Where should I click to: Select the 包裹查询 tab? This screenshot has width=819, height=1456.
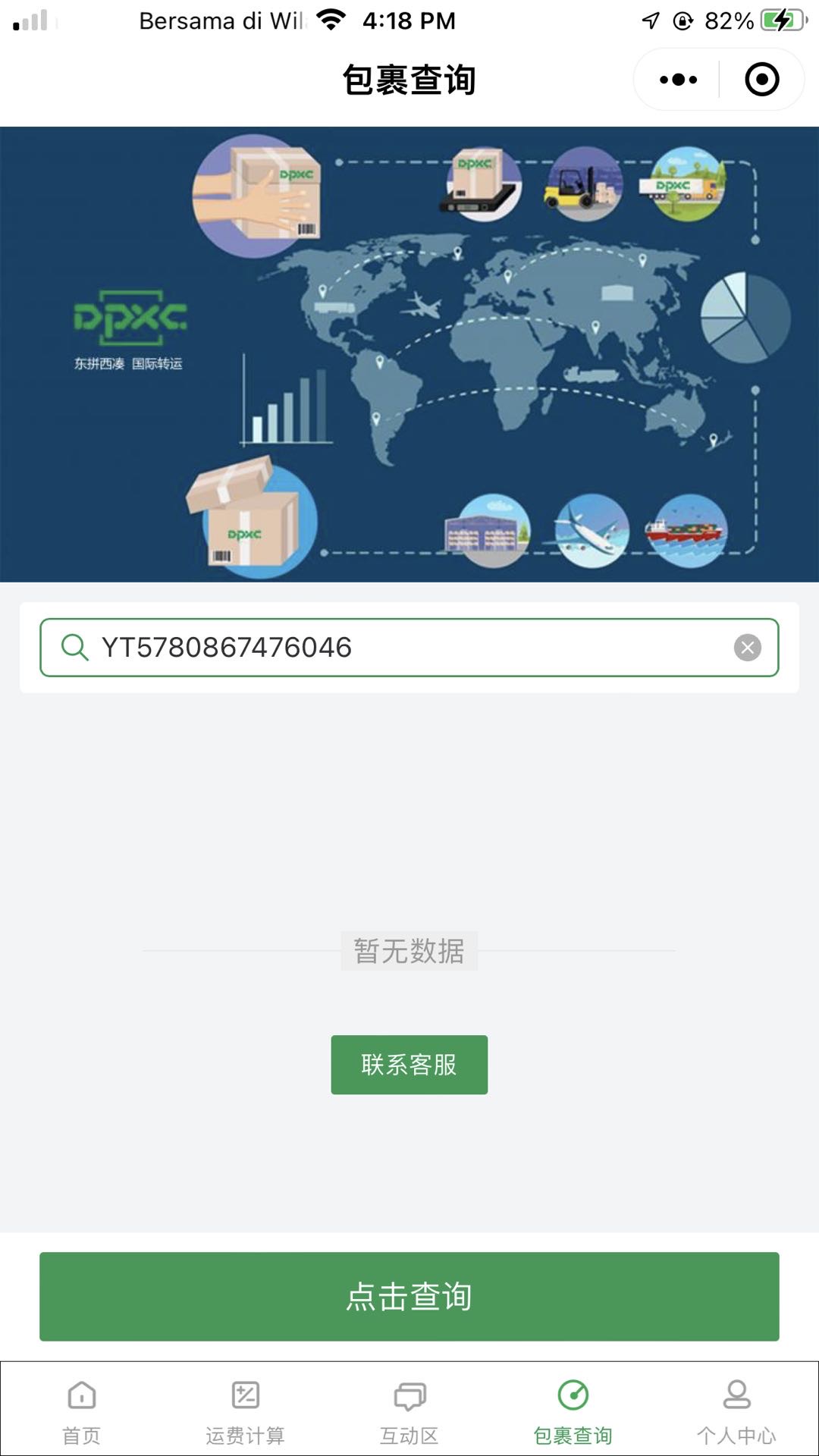(573, 1410)
